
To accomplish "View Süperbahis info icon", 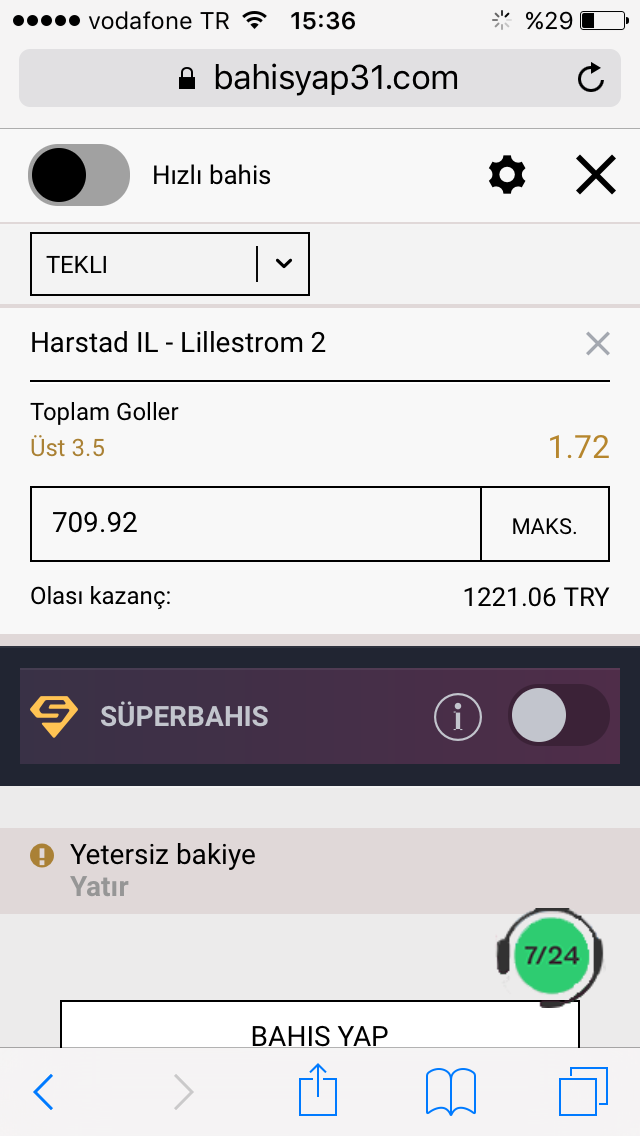I will (x=457, y=717).
